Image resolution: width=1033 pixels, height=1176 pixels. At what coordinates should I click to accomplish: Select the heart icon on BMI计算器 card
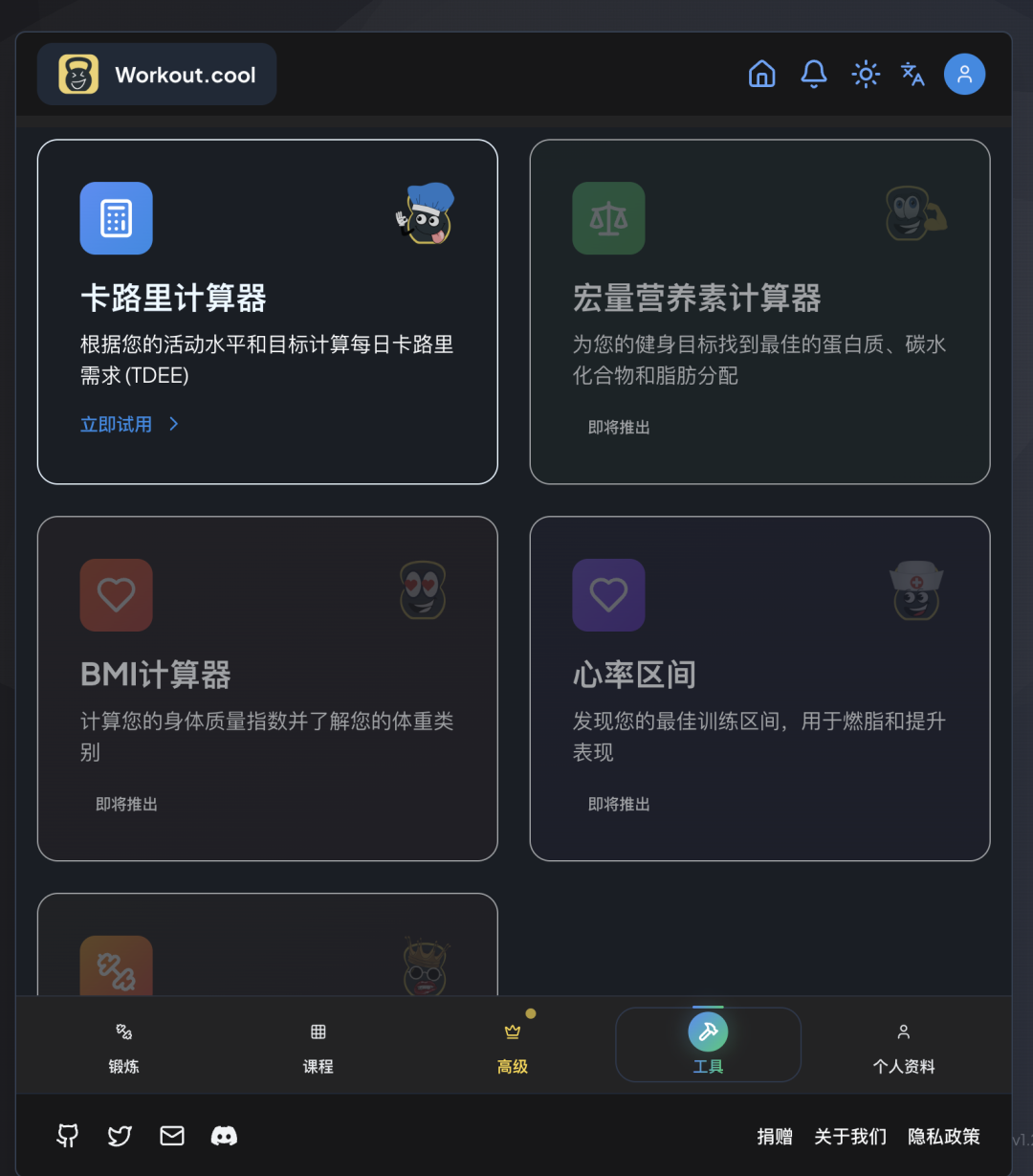click(116, 595)
